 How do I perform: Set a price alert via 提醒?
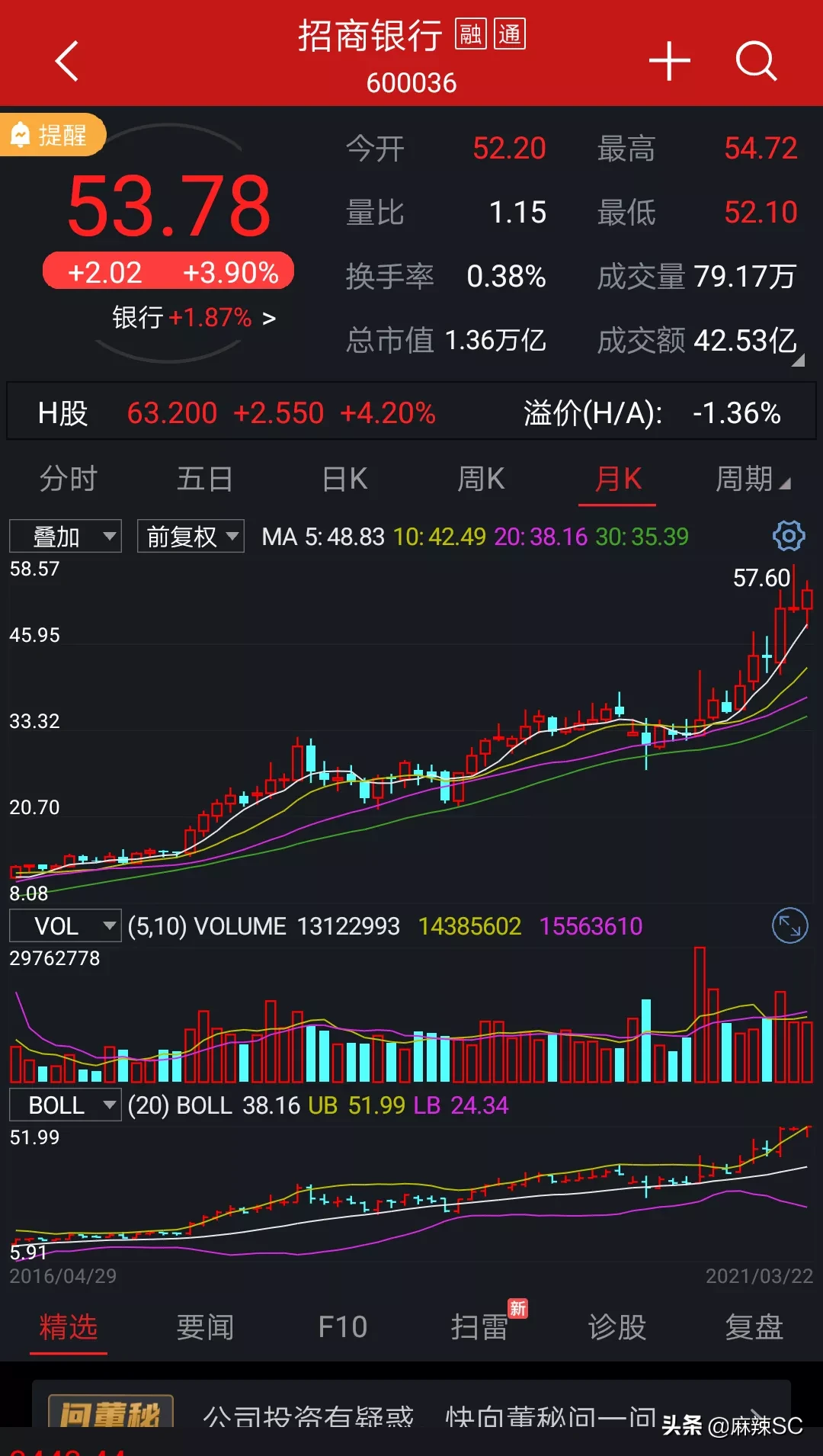pos(52,136)
